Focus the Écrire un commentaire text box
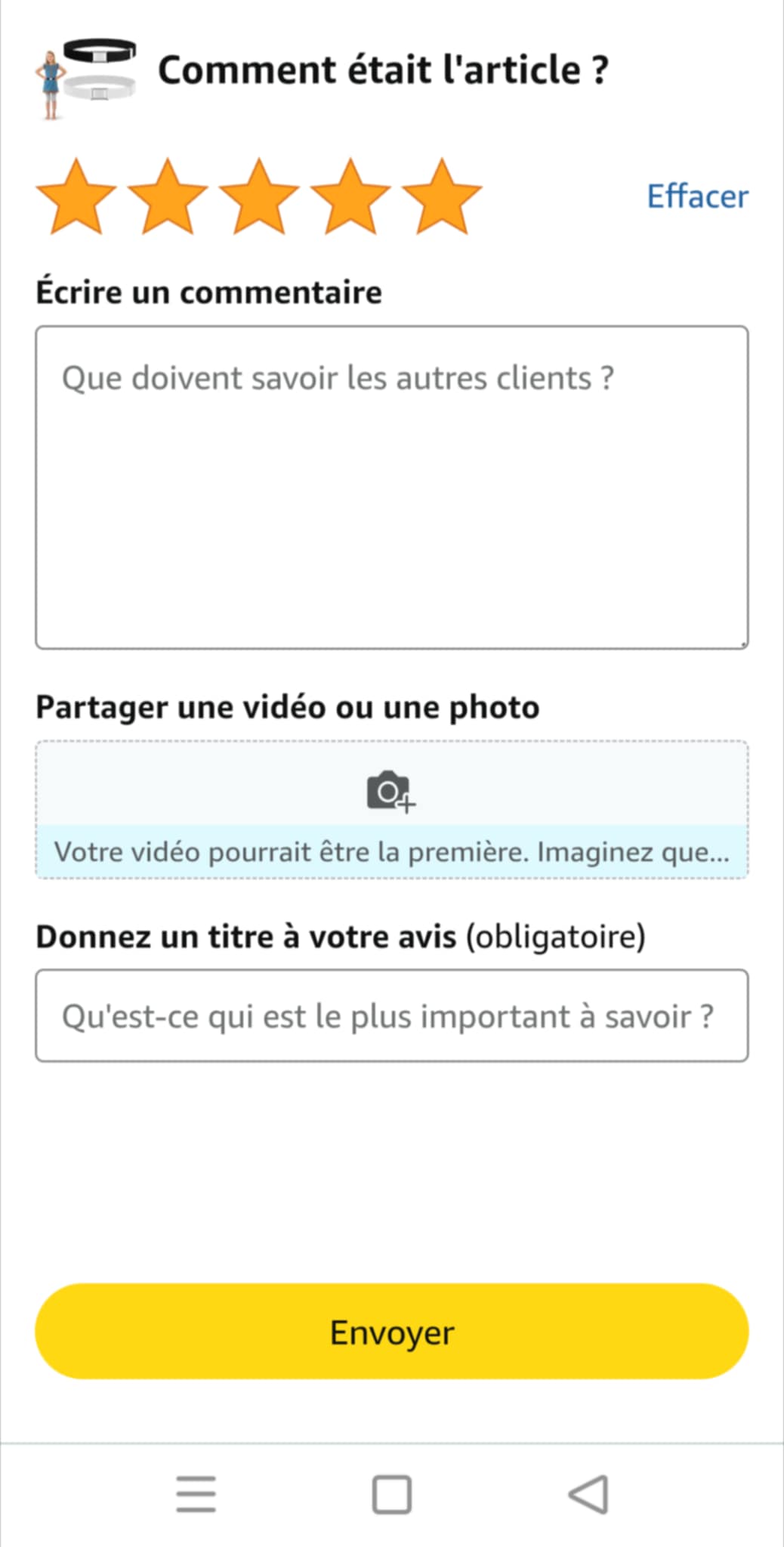This screenshot has width=784, height=1547. pyautogui.click(x=391, y=487)
